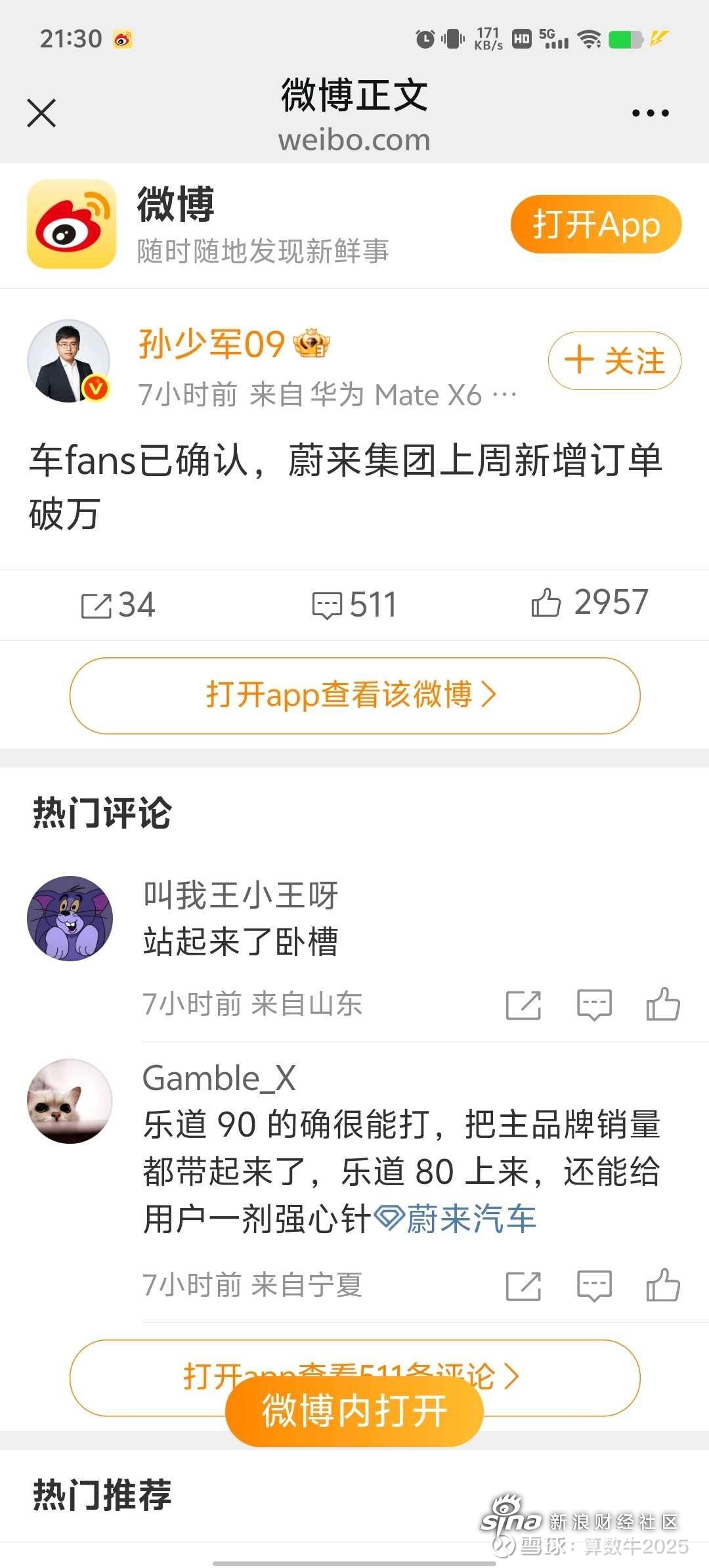Reply to 叫我王小王呀's comment
Screen dimensions: 709x1568
(x=594, y=1005)
